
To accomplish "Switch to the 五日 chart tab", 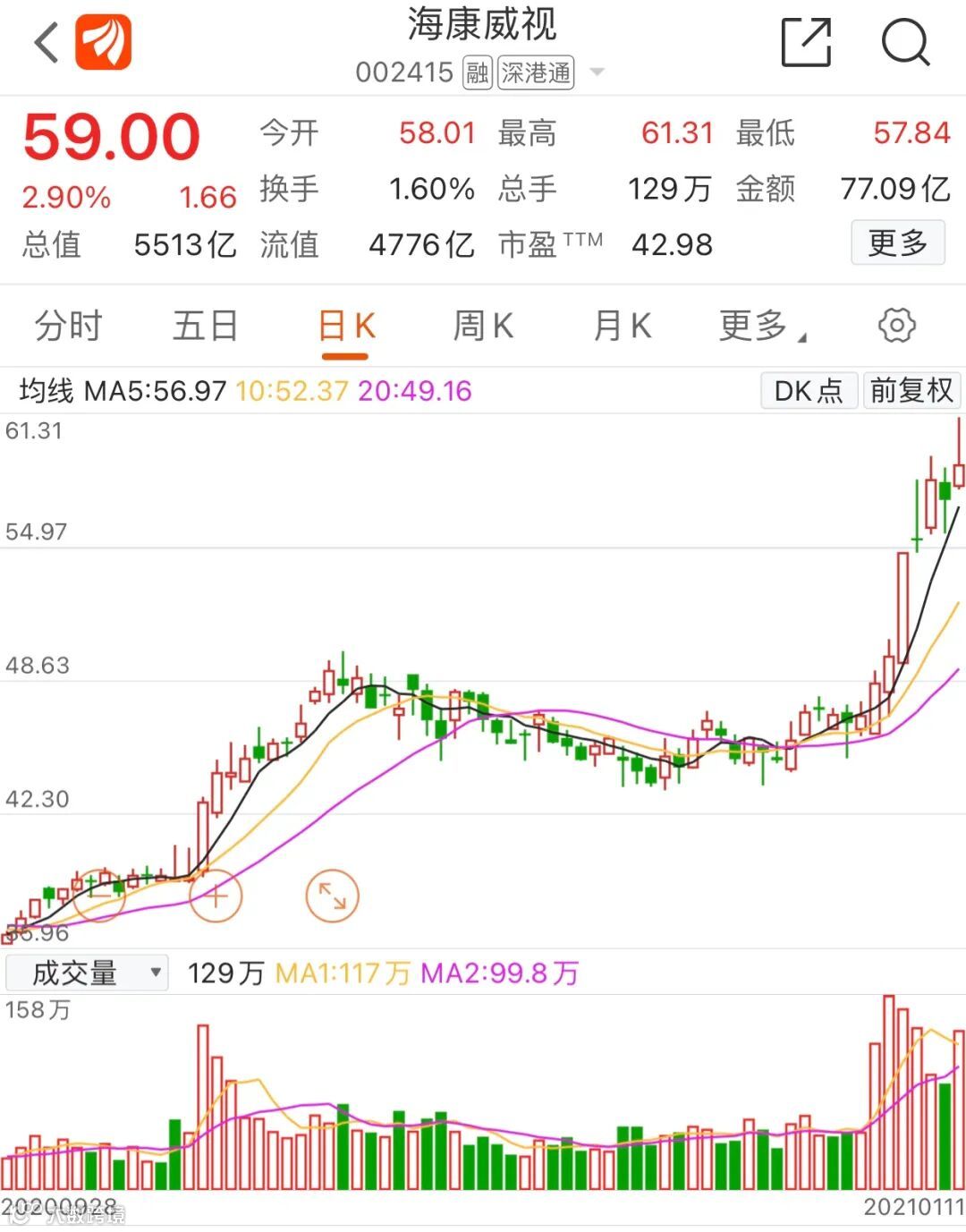I will [x=206, y=327].
